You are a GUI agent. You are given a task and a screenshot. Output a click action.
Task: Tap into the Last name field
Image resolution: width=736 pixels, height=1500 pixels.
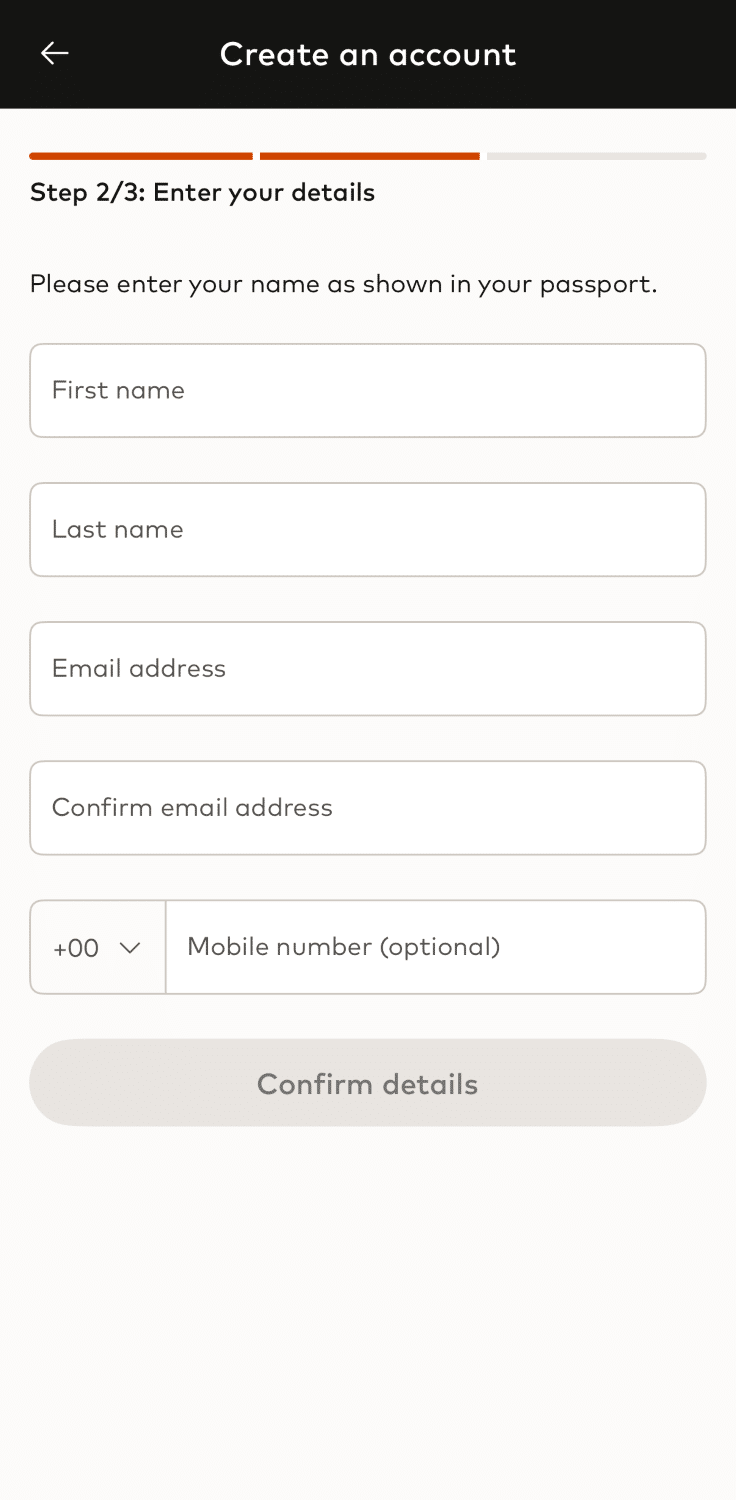point(367,529)
